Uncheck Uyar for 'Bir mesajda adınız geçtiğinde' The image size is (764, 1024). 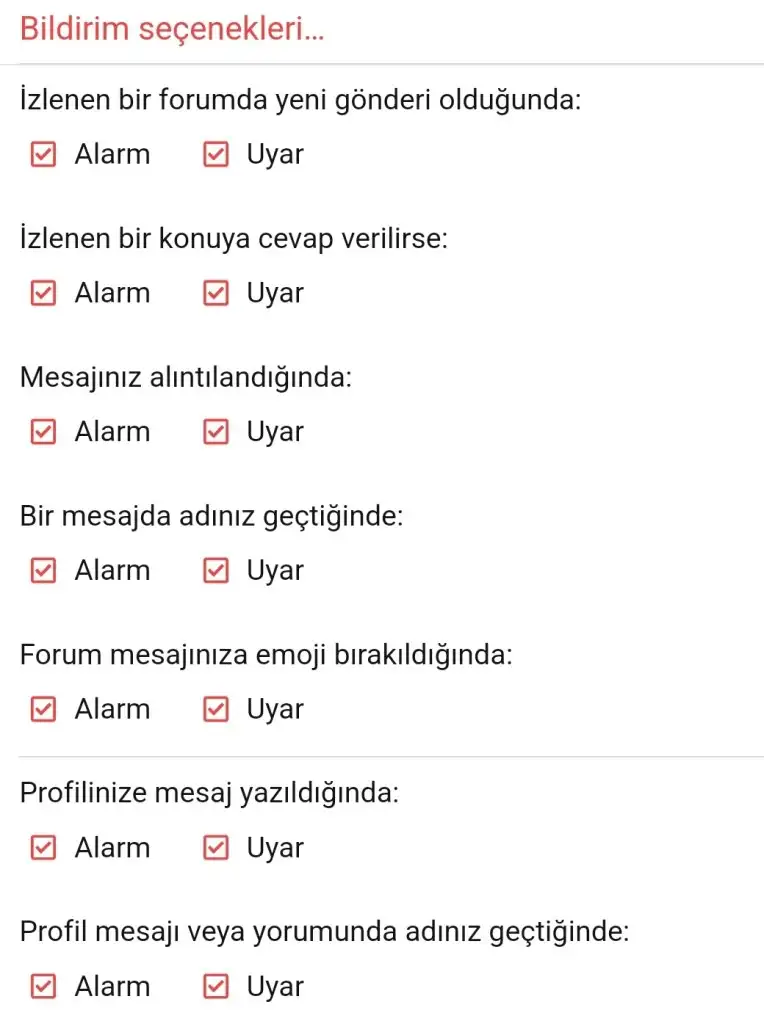pyautogui.click(x=215, y=570)
